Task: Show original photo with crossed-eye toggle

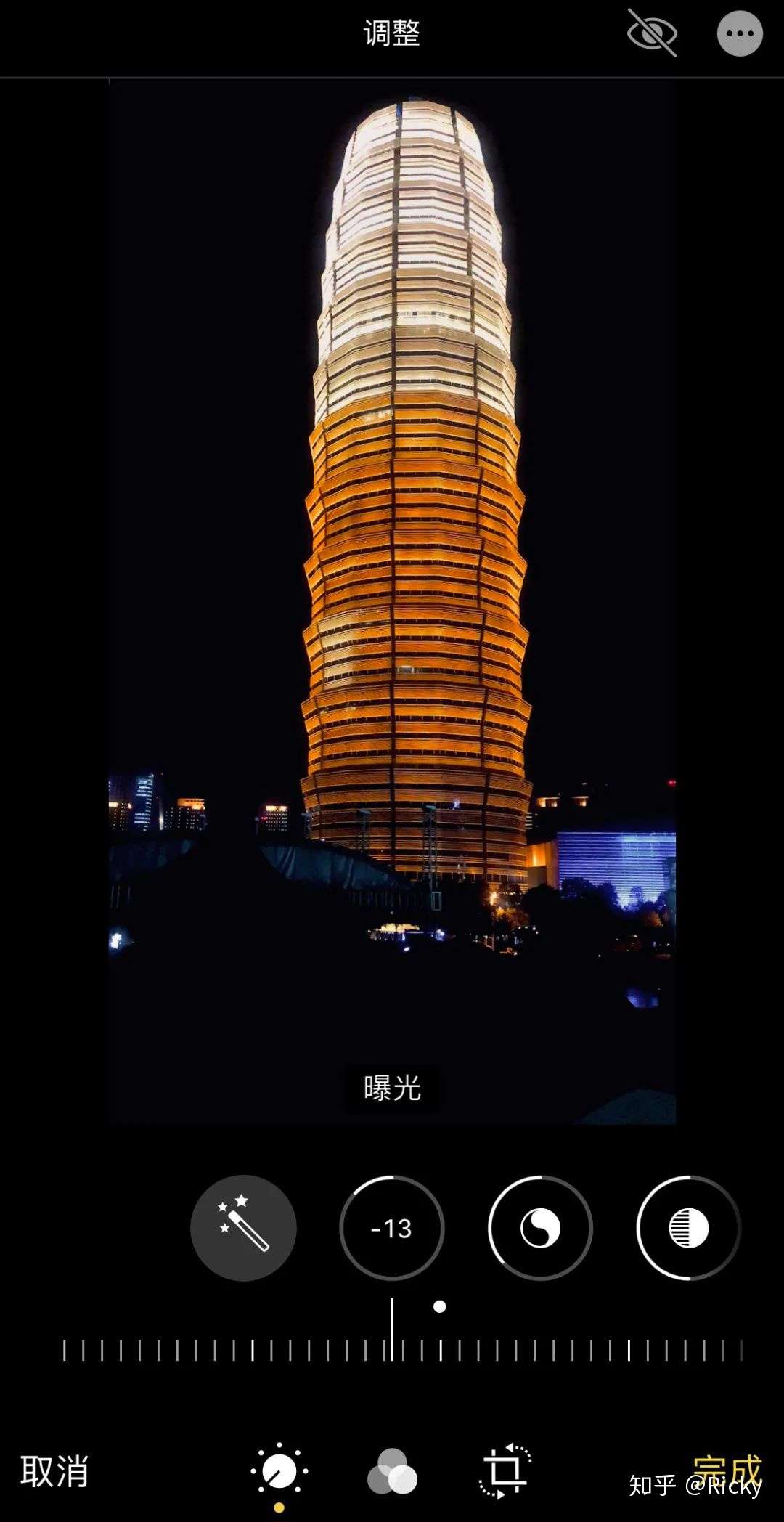Action: click(x=653, y=34)
